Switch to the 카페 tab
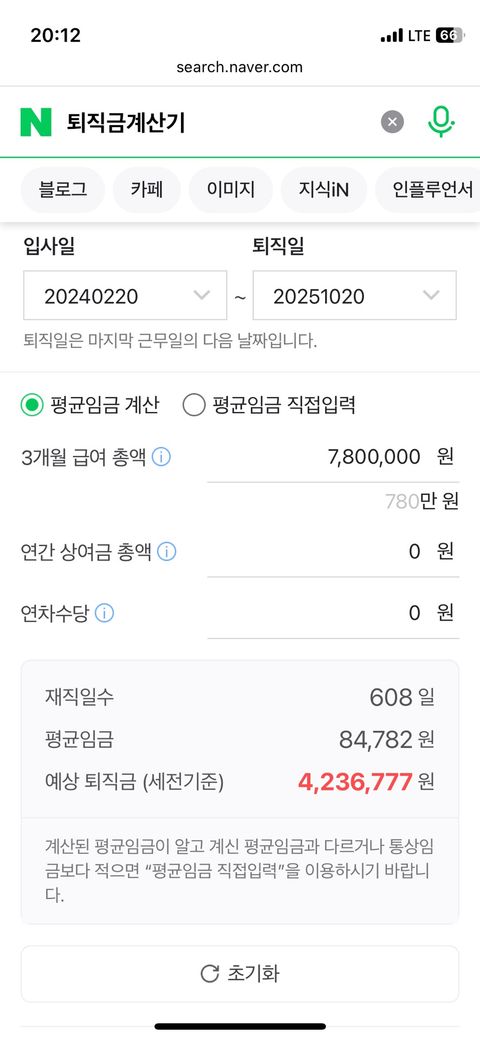480x1040 pixels. [147, 190]
